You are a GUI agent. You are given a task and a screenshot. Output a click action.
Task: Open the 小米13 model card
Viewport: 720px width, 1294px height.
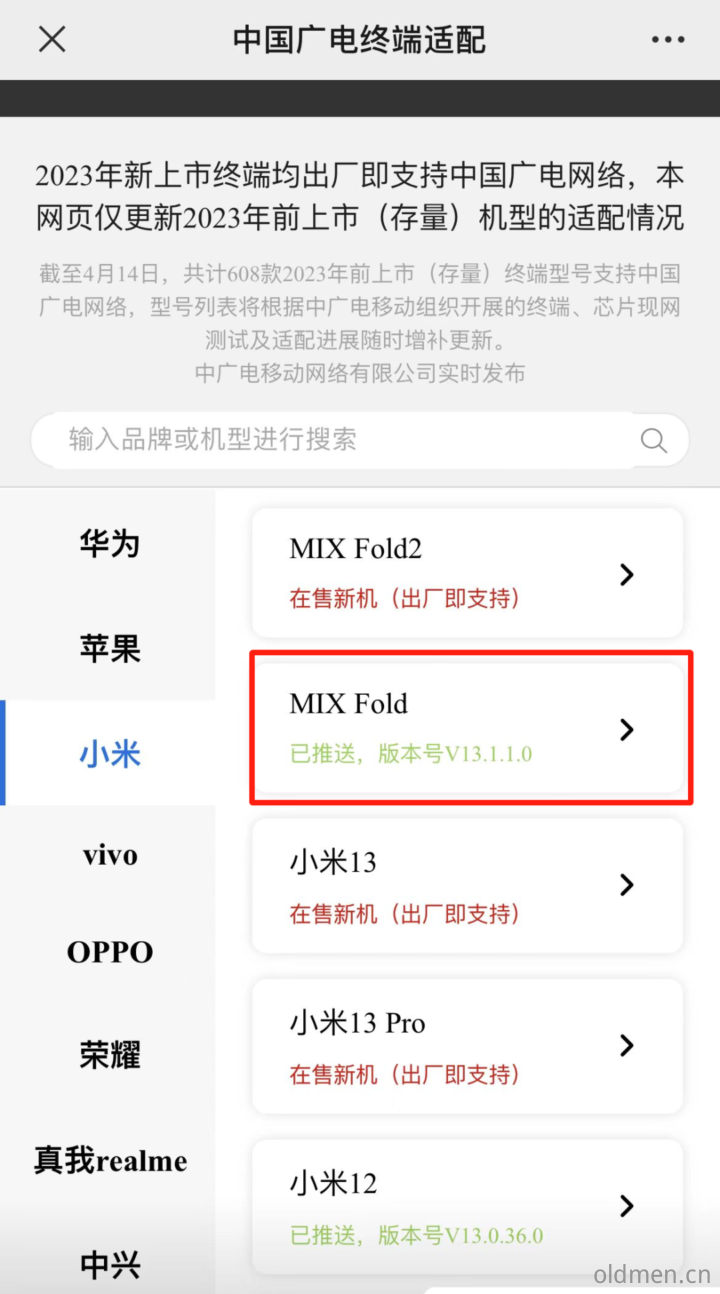467,885
